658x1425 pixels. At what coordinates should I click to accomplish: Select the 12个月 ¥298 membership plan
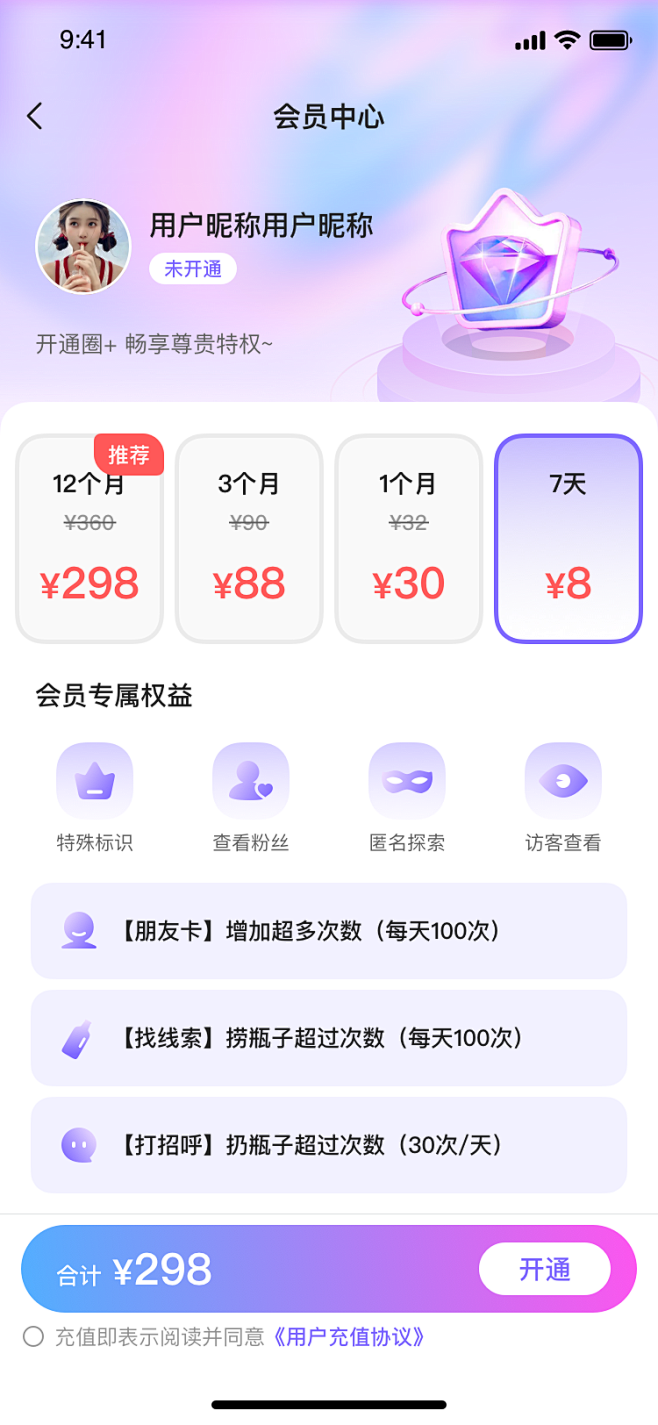tap(89, 540)
